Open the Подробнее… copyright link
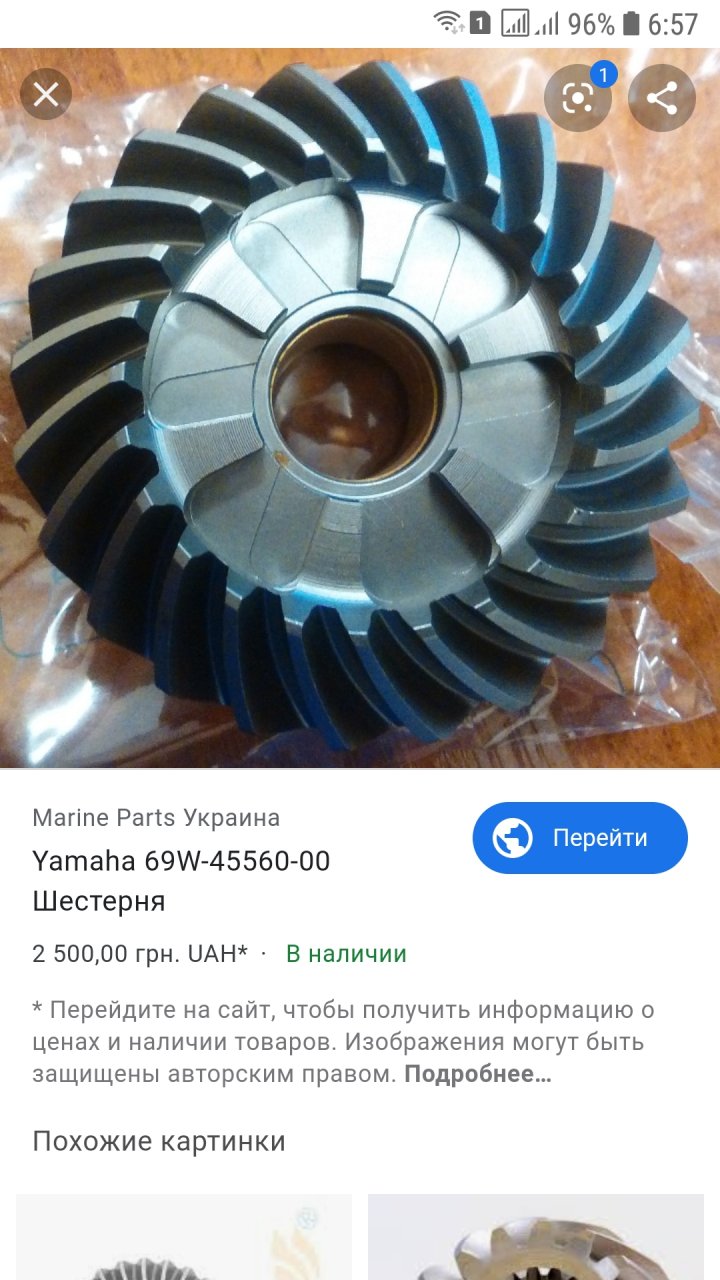Screen dimensions: 720x1280 478,1075
